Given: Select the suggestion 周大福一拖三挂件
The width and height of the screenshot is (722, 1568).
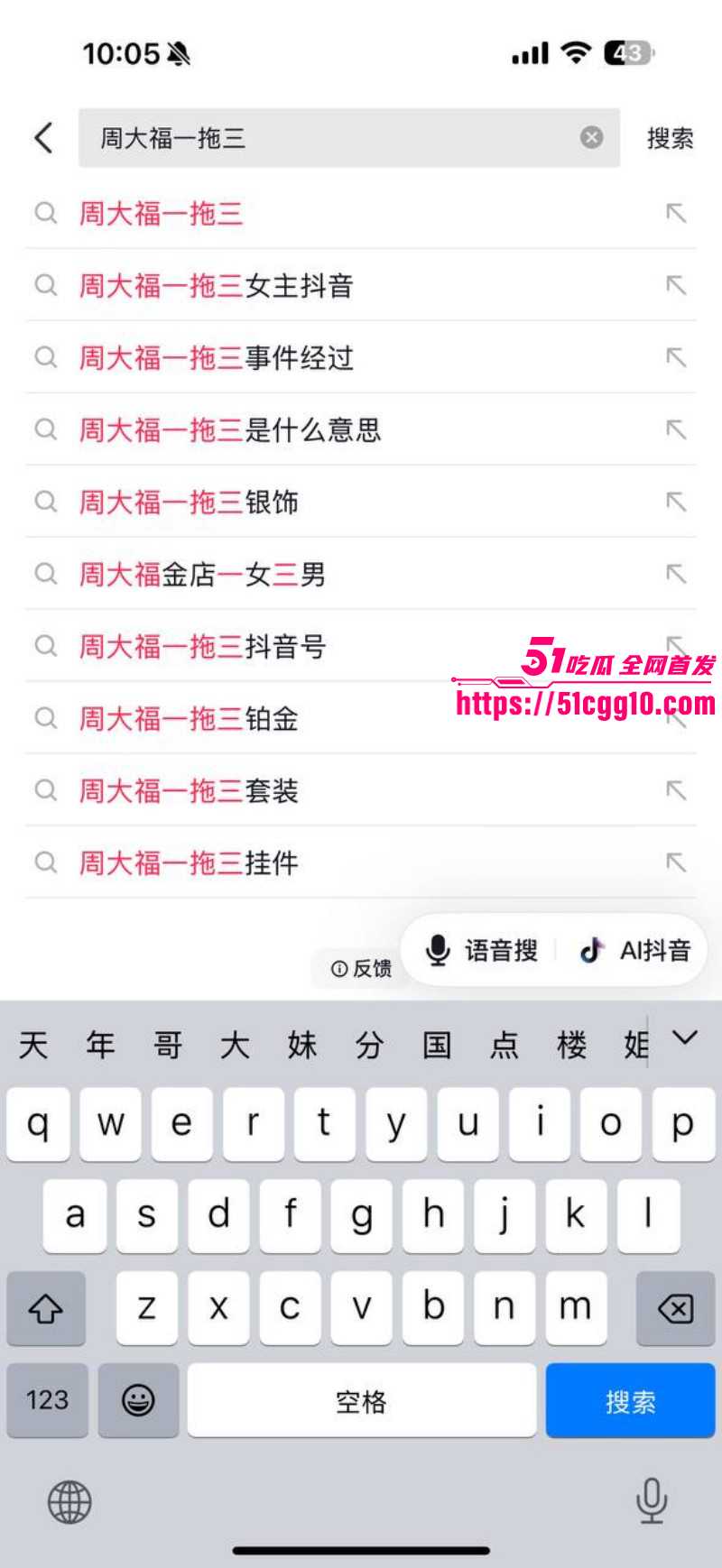Looking at the screenshot, I should (x=361, y=863).
